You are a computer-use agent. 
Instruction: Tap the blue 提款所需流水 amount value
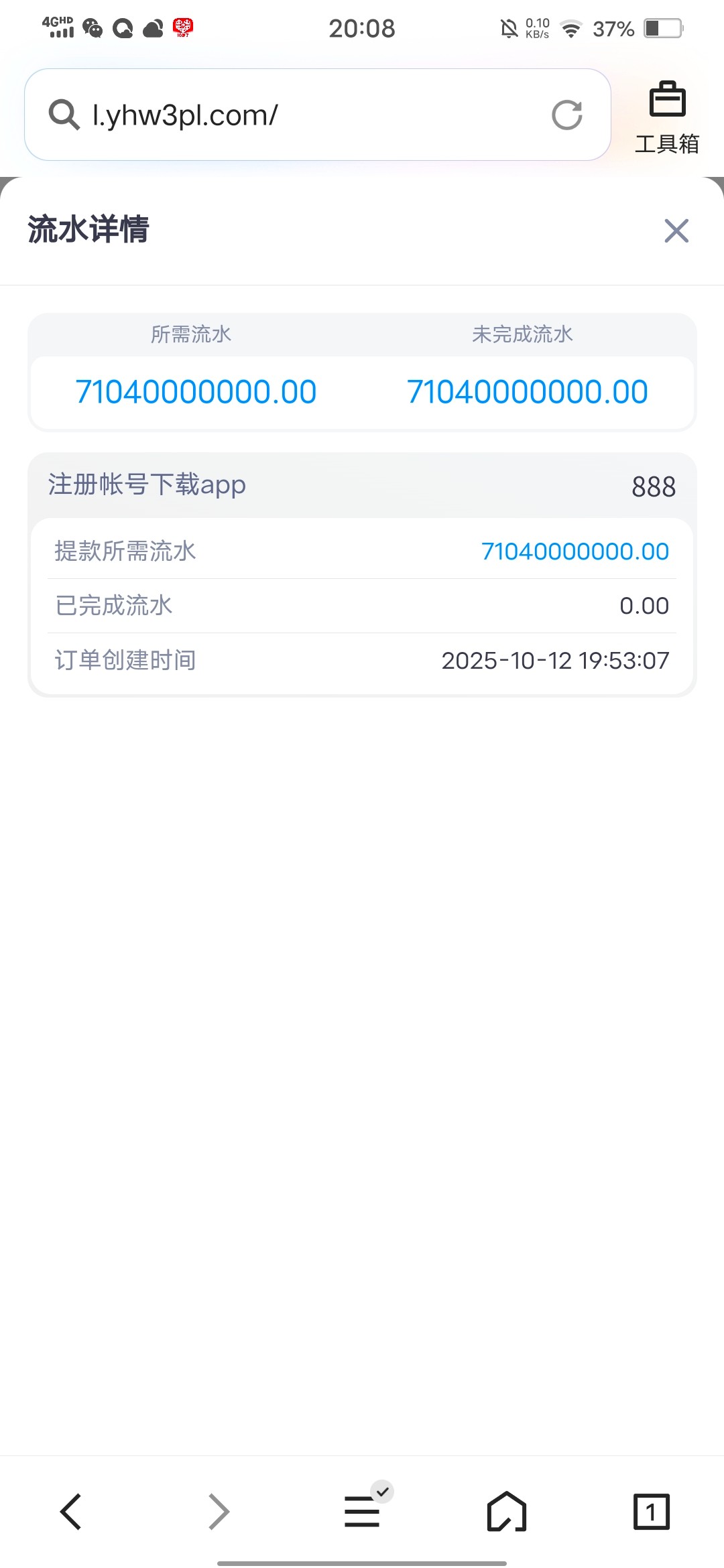tap(575, 551)
